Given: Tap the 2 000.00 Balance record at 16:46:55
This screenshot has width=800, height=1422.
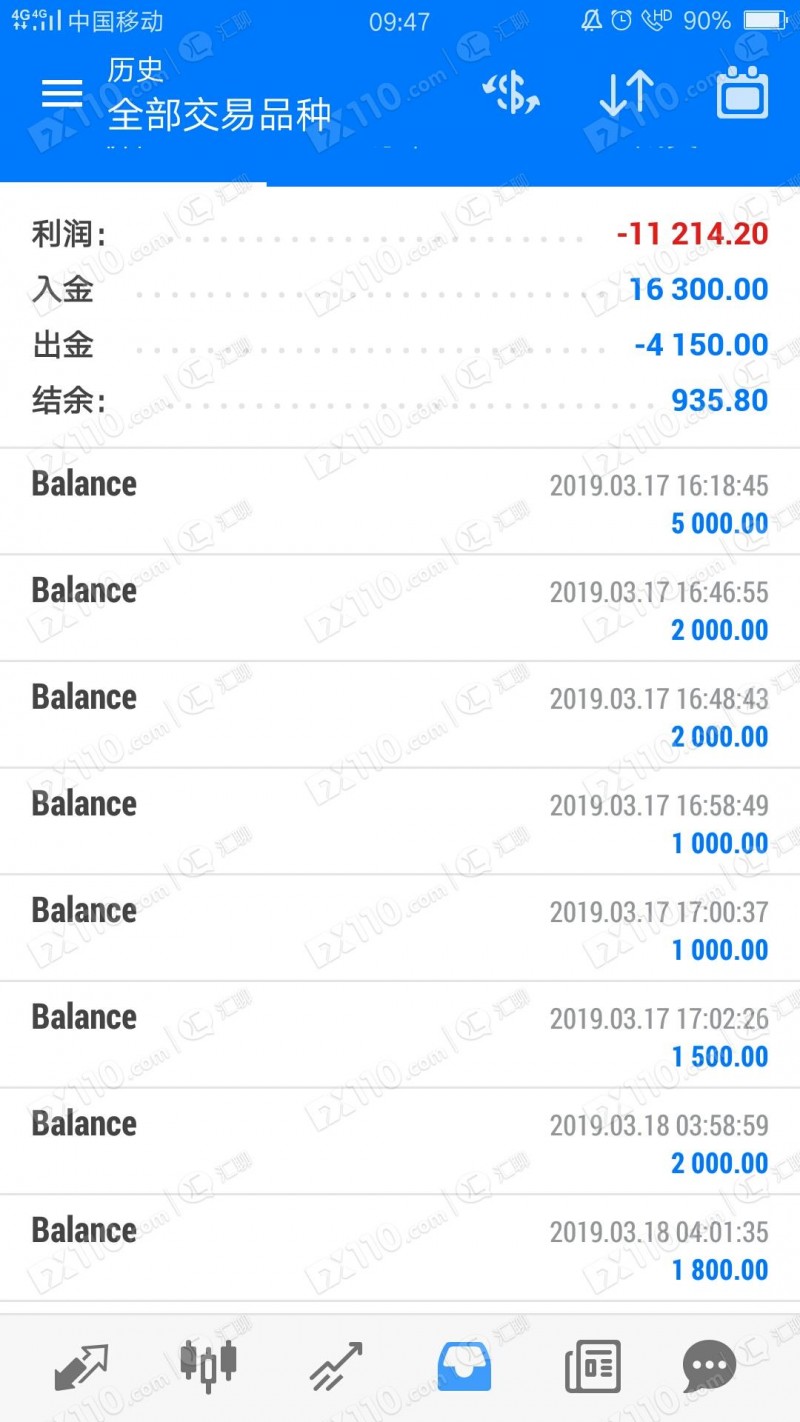Looking at the screenshot, I should [x=400, y=607].
